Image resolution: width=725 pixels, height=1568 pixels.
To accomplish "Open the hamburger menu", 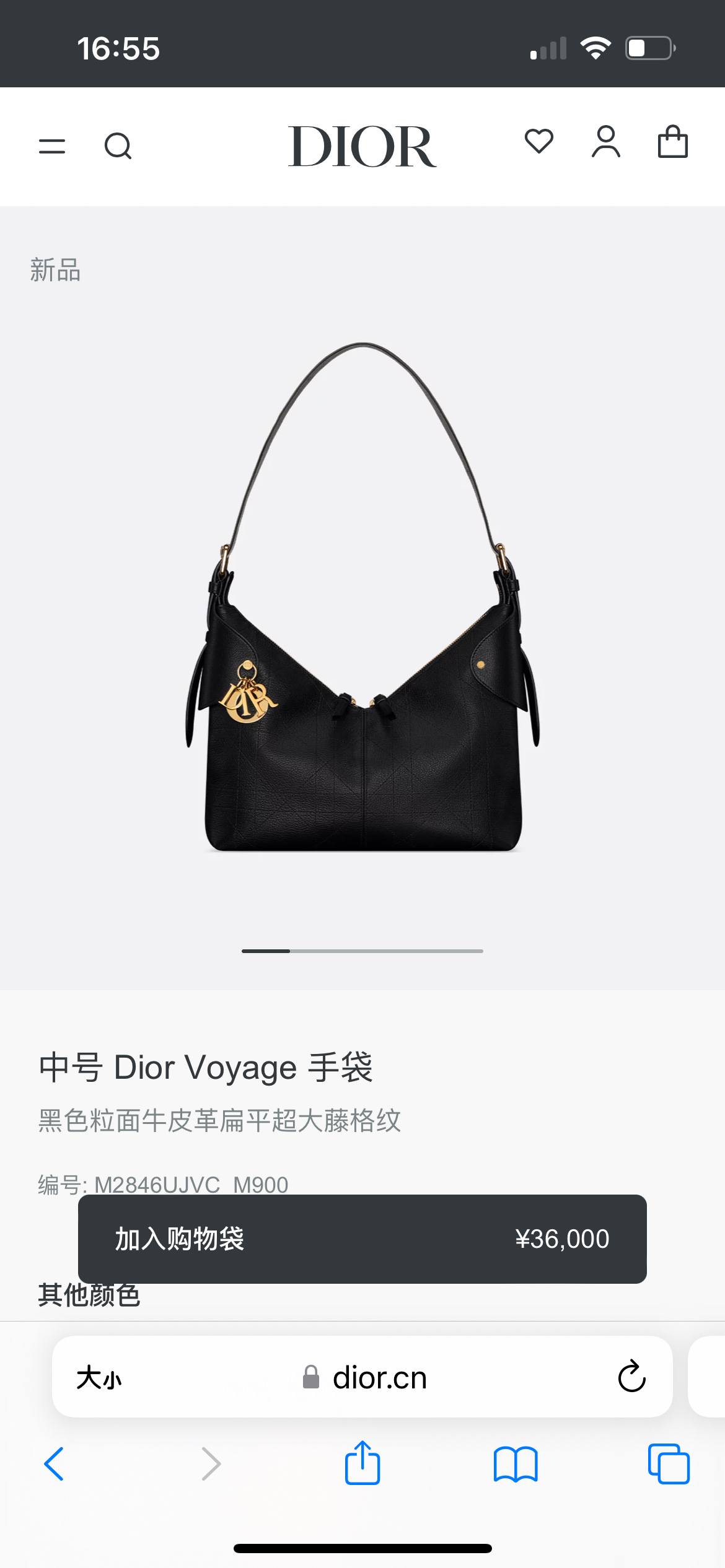I will [x=52, y=147].
